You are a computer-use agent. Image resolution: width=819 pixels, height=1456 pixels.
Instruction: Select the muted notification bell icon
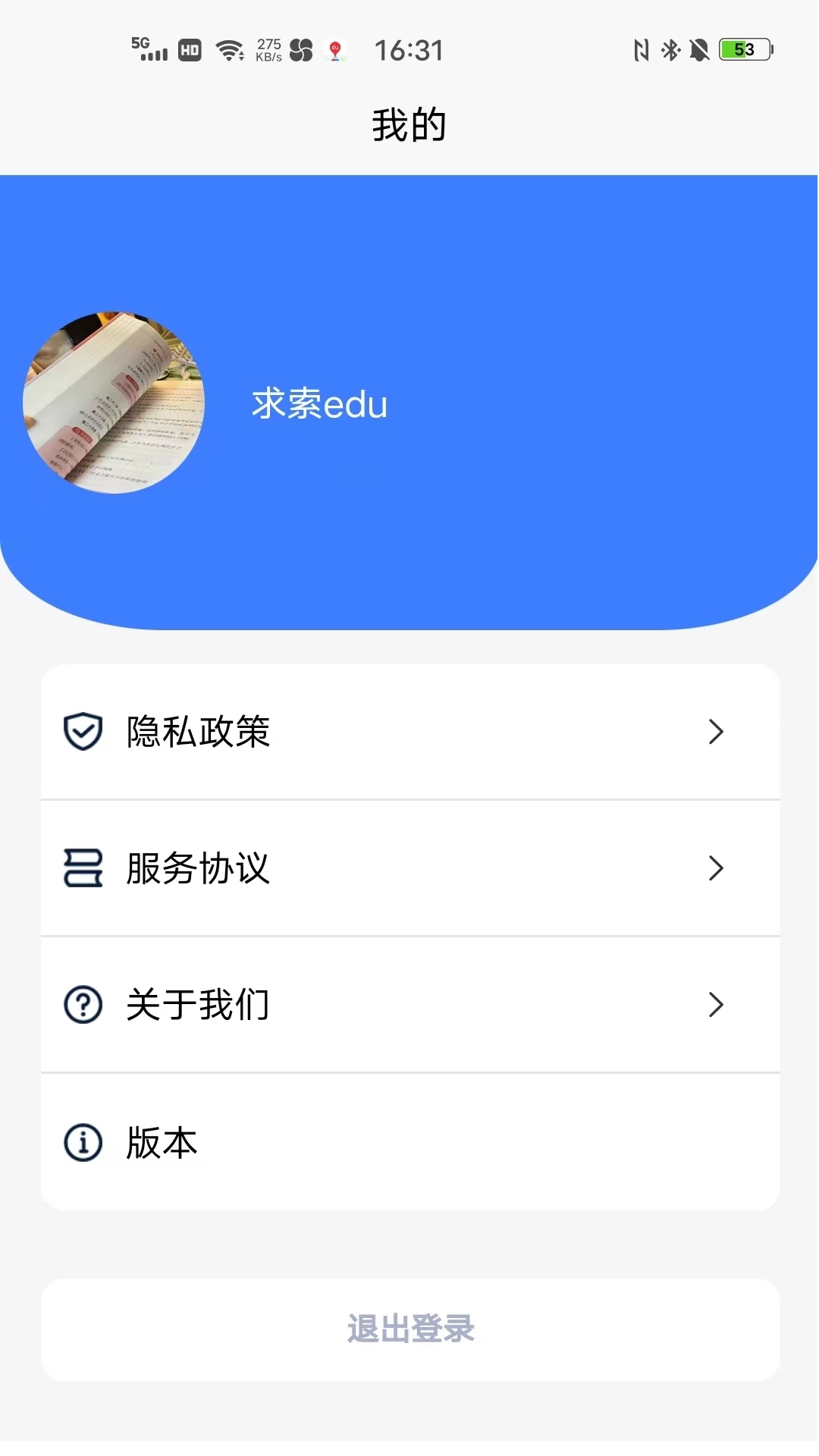coord(699,49)
